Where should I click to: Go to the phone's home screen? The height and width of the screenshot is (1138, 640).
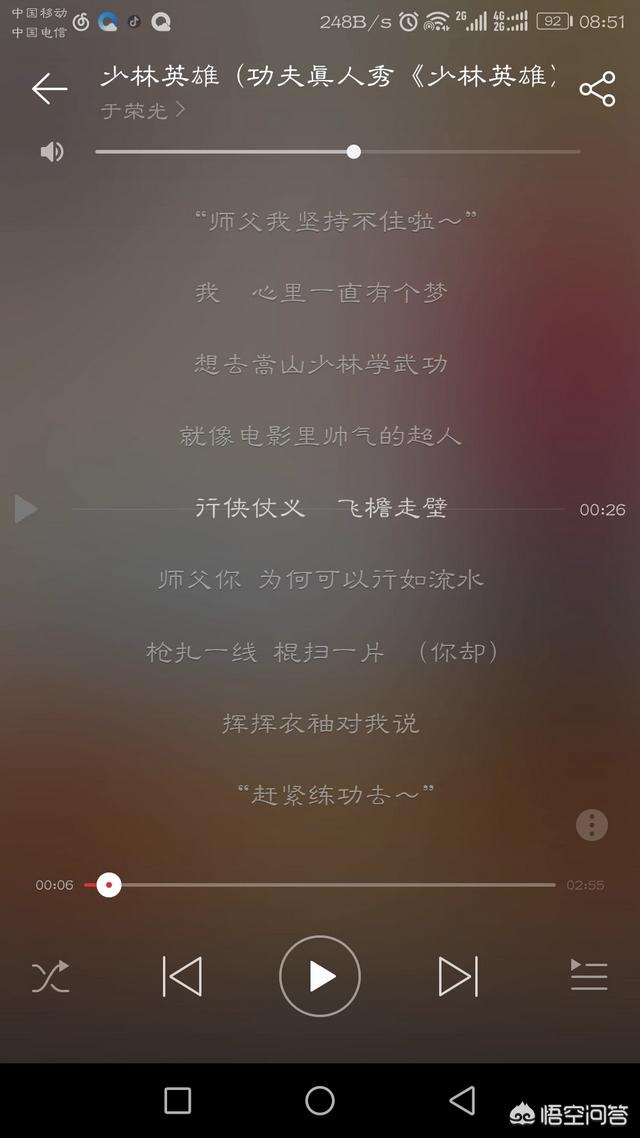click(320, 1100)
